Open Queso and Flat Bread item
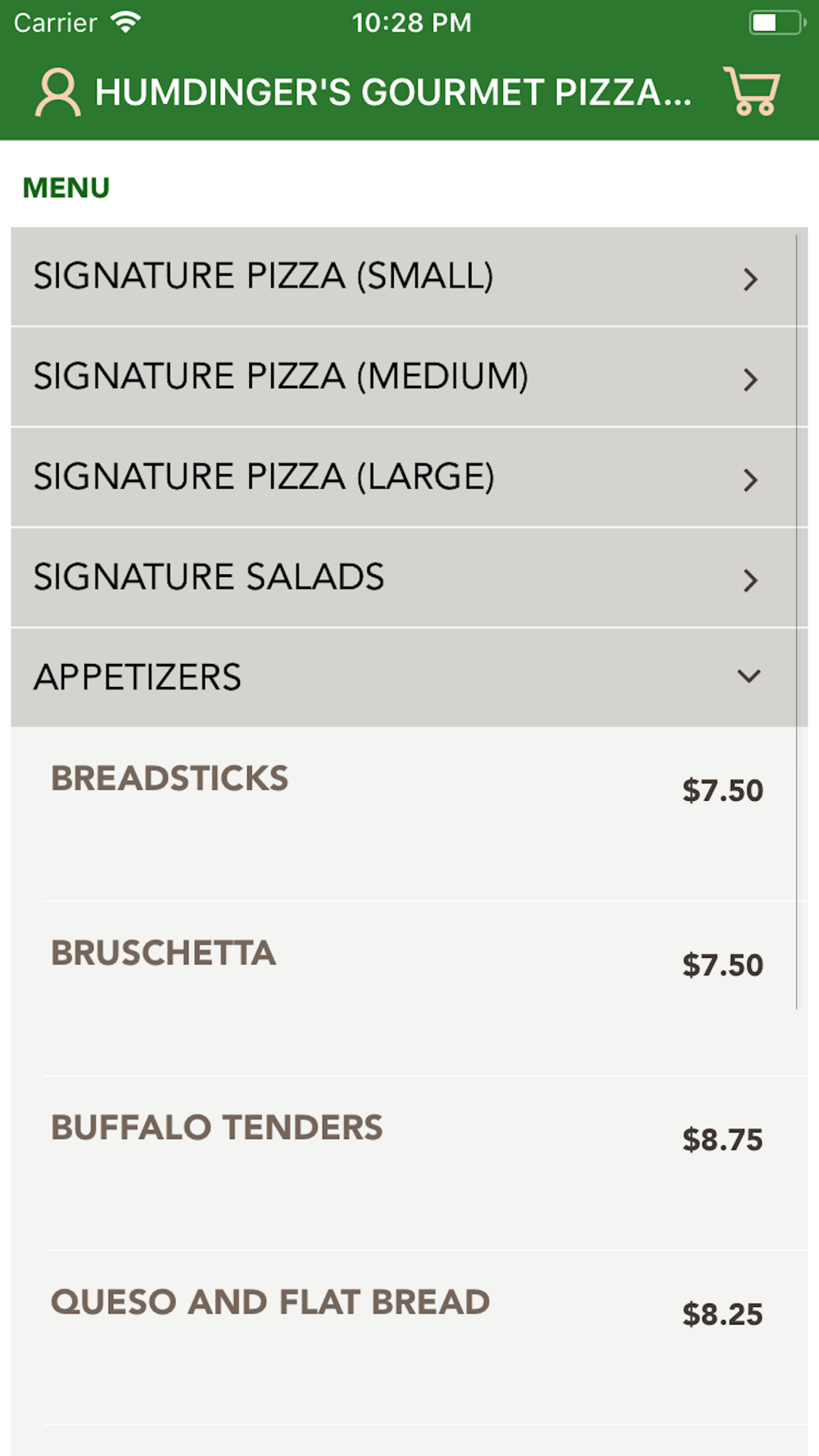This screenshot has height=1456, width=819. pyautogui.click(x=409, y=1337)
